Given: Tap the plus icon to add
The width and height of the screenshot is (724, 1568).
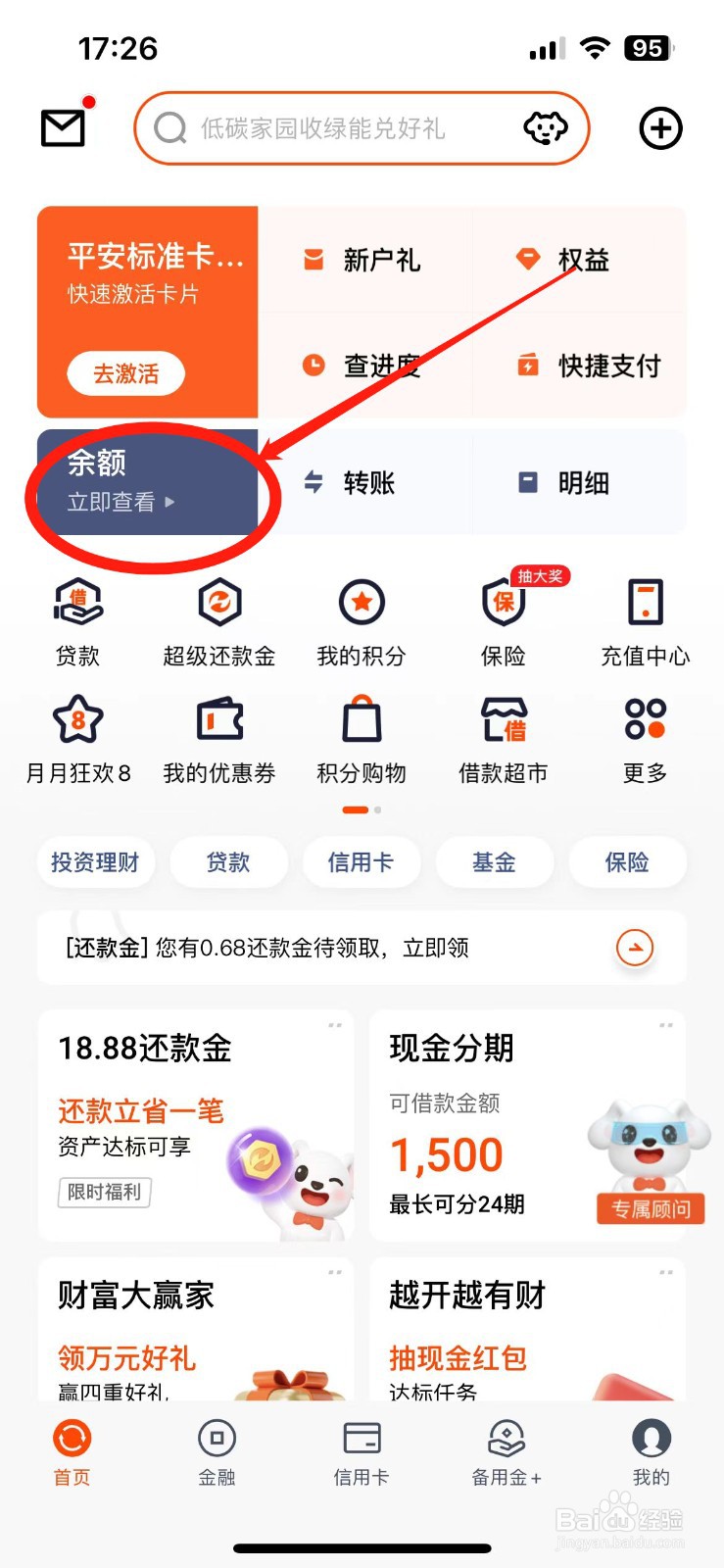Looking at the screenshot, I should pyautogui.click(x=660, y=127).
